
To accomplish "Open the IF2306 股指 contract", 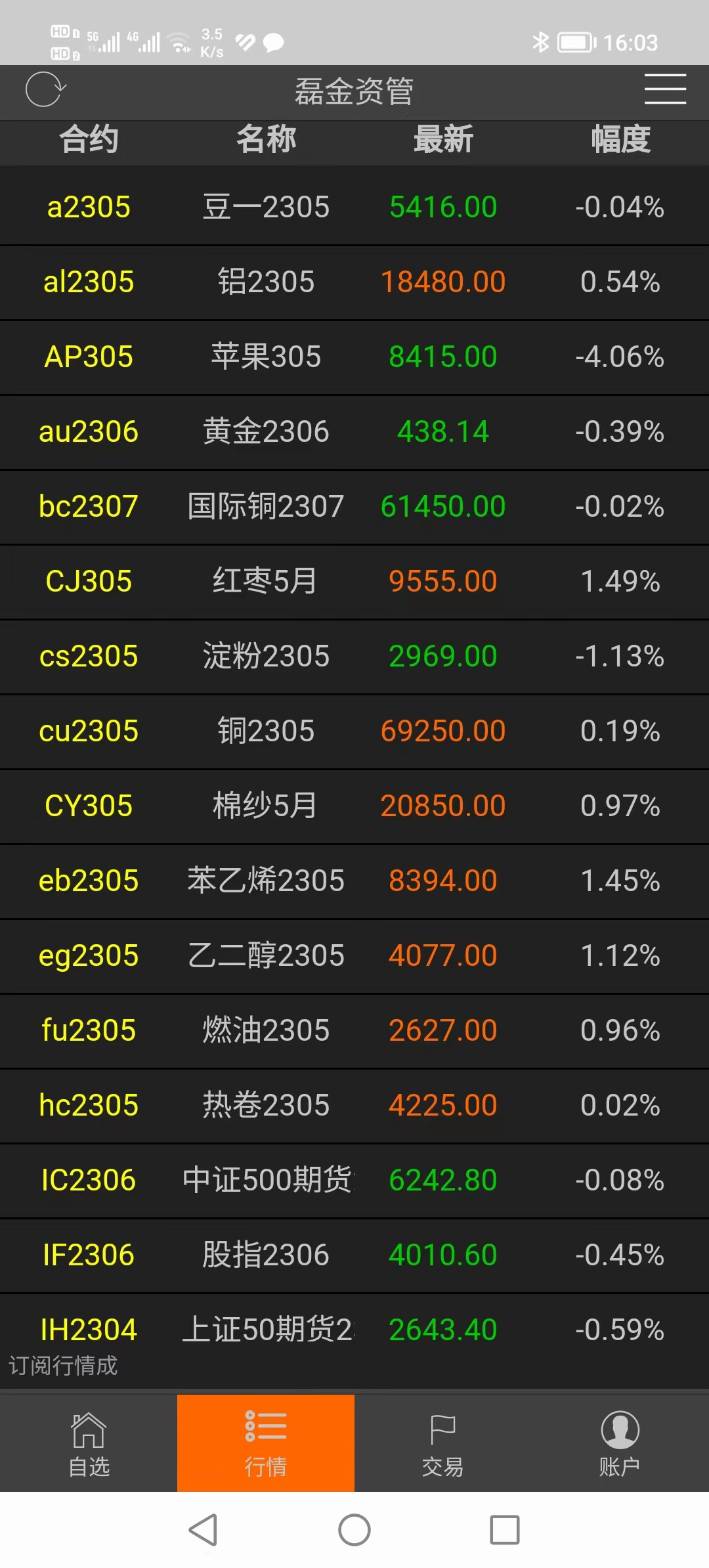I will point(354,1255).
